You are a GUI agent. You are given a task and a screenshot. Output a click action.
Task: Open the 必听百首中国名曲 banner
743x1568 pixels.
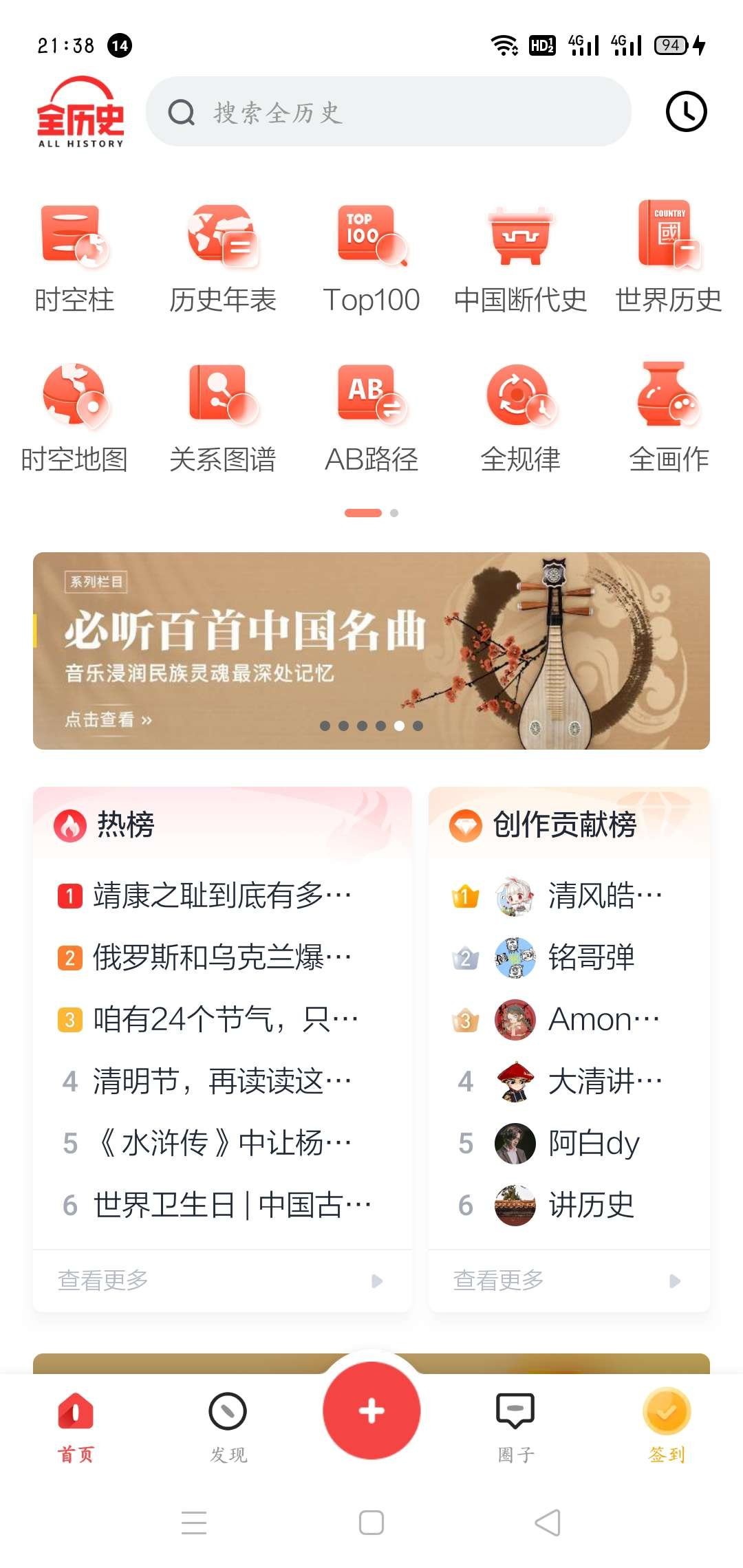pos(371,651)
